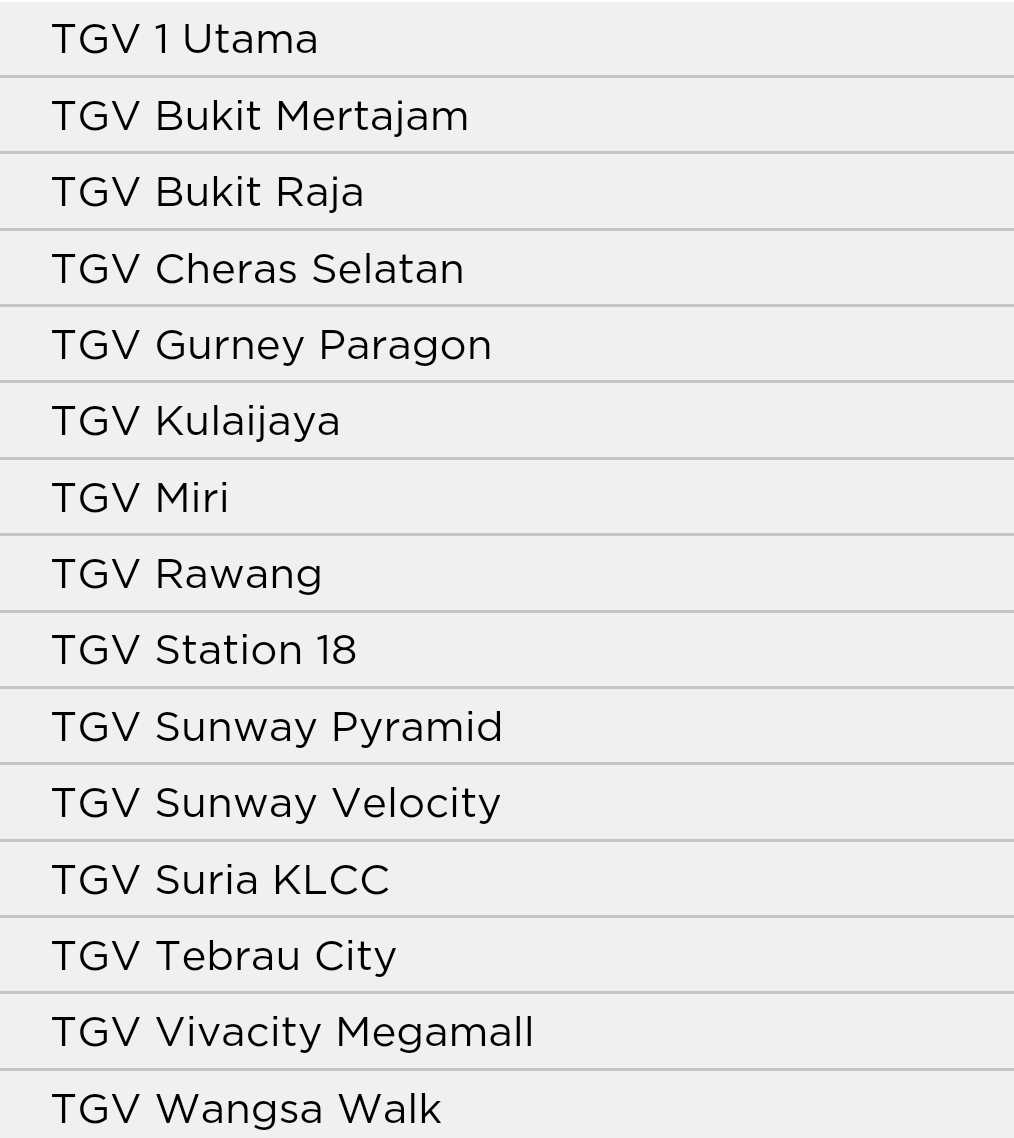Select TGV Gurney Paragon
This screenshot has width=1014, height=1138.
(x=271, y=345)
